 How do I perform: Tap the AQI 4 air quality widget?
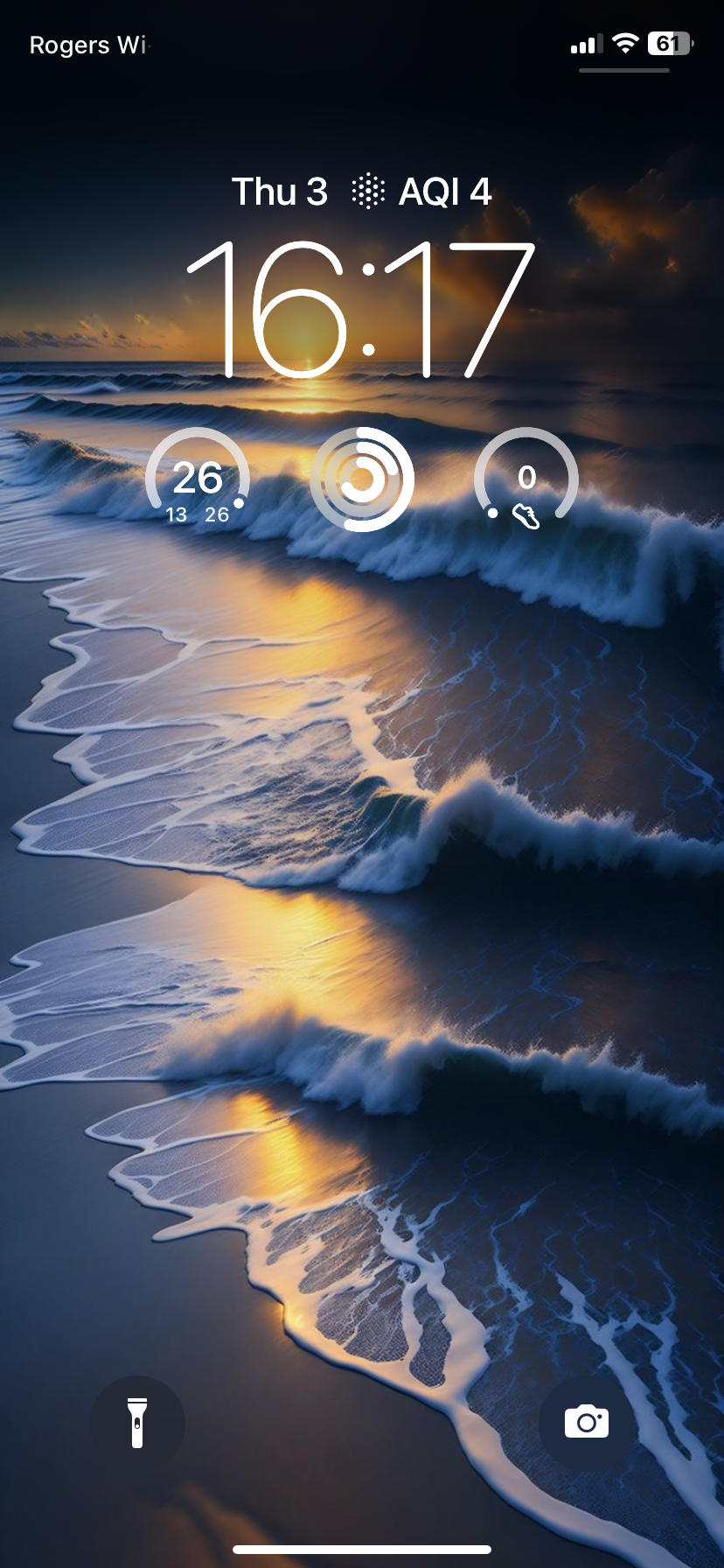421,192
